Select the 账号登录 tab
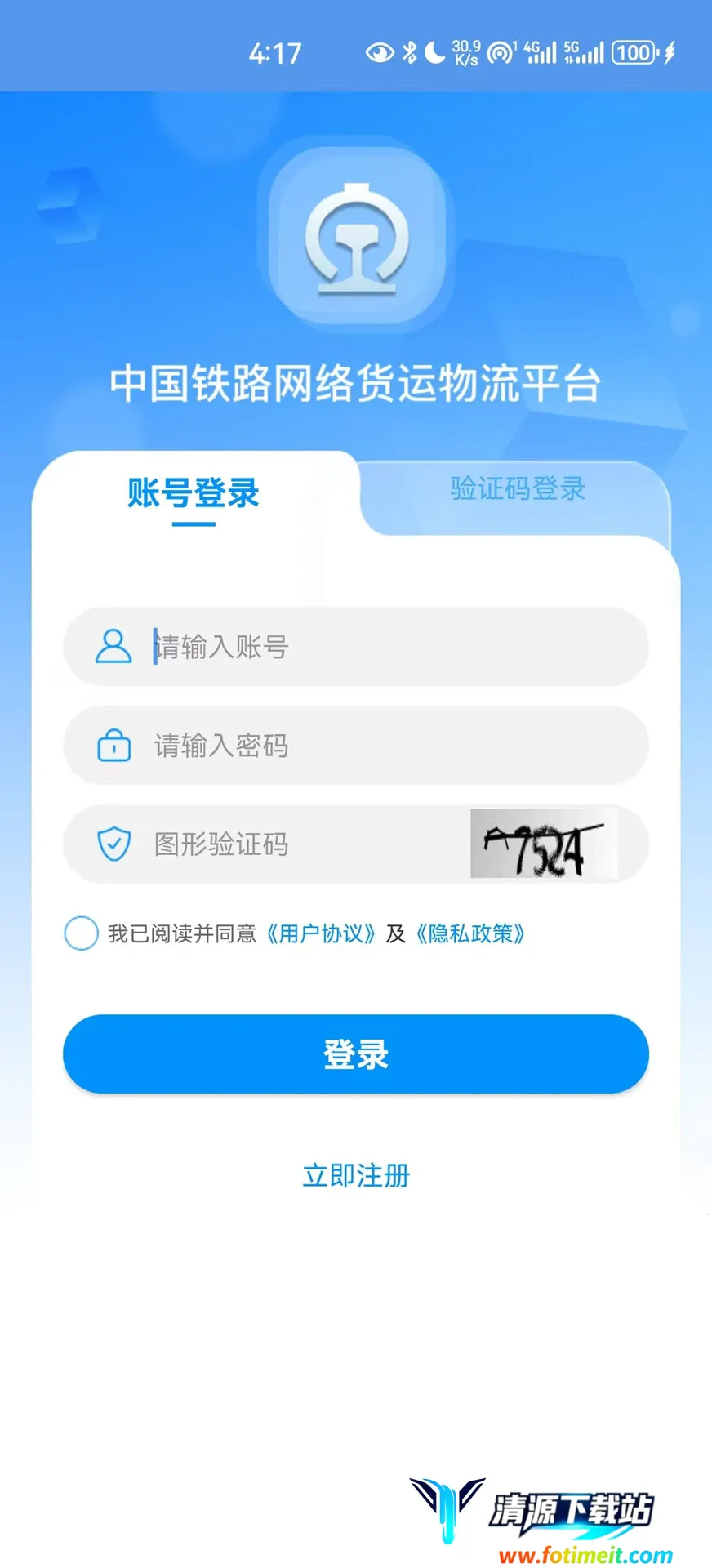This screenshot has height=1568, width=712. [x=194, y=493]
